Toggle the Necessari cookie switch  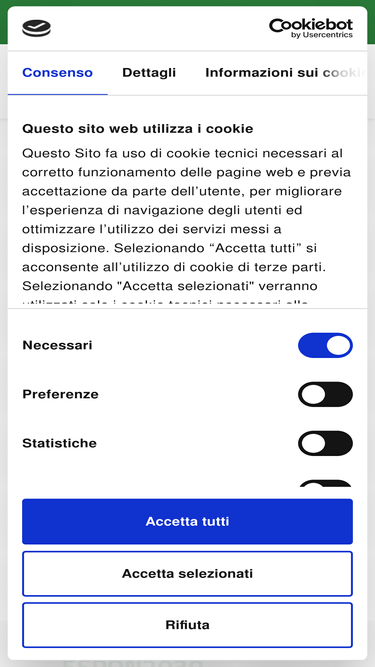click(x=325, y=345)
